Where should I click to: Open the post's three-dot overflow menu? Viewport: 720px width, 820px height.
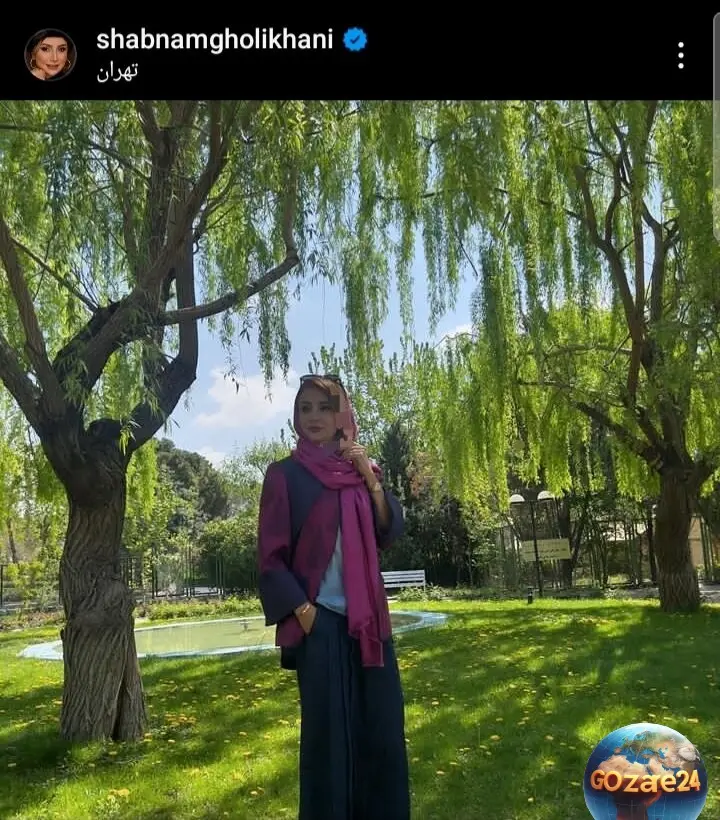coord(680,55)
